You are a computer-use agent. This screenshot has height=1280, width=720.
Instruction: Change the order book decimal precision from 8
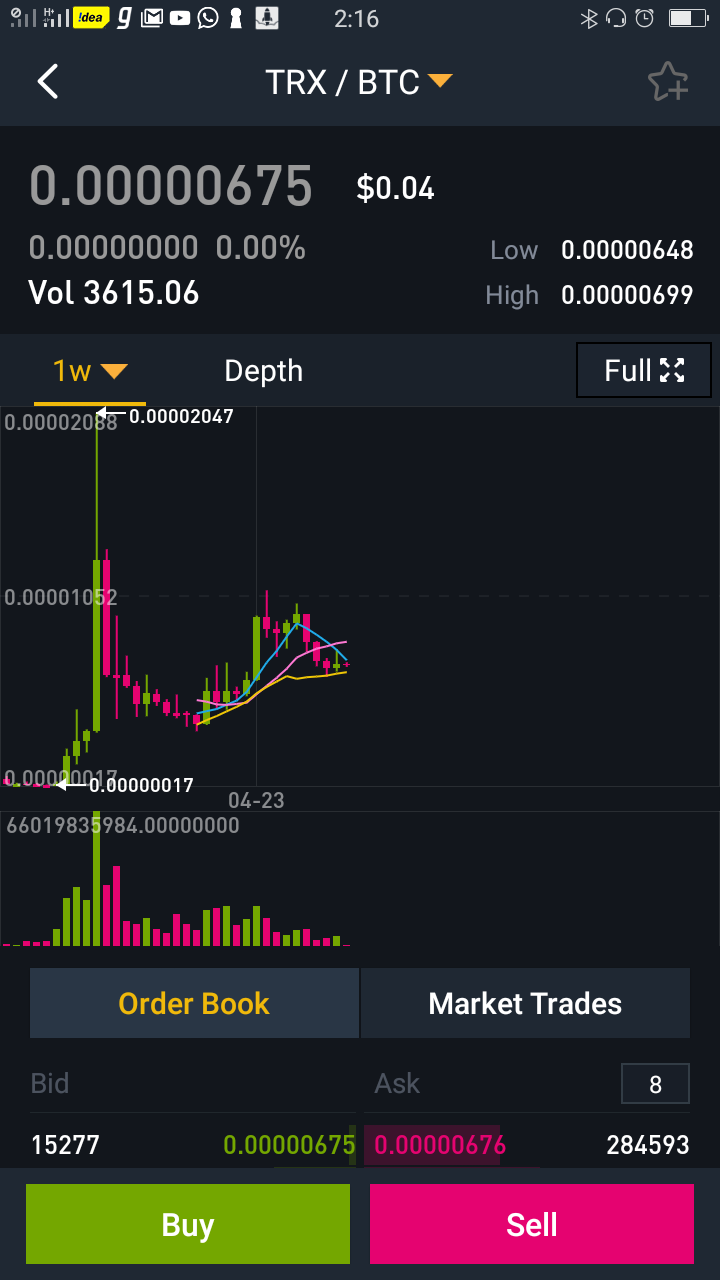click(x=655, y=1084)
